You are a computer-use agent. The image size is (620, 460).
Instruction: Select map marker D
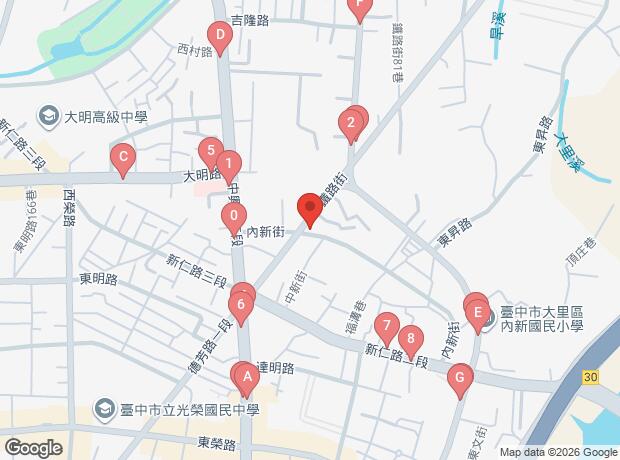tap(220, 36)
